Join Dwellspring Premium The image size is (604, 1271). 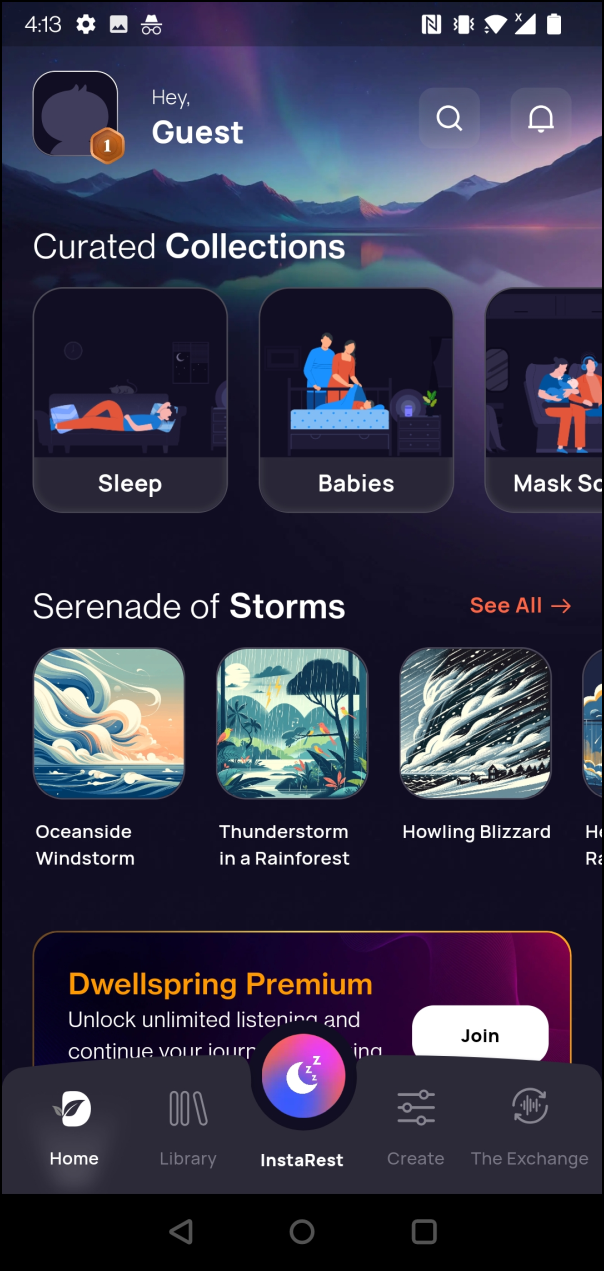(480, 1035)
